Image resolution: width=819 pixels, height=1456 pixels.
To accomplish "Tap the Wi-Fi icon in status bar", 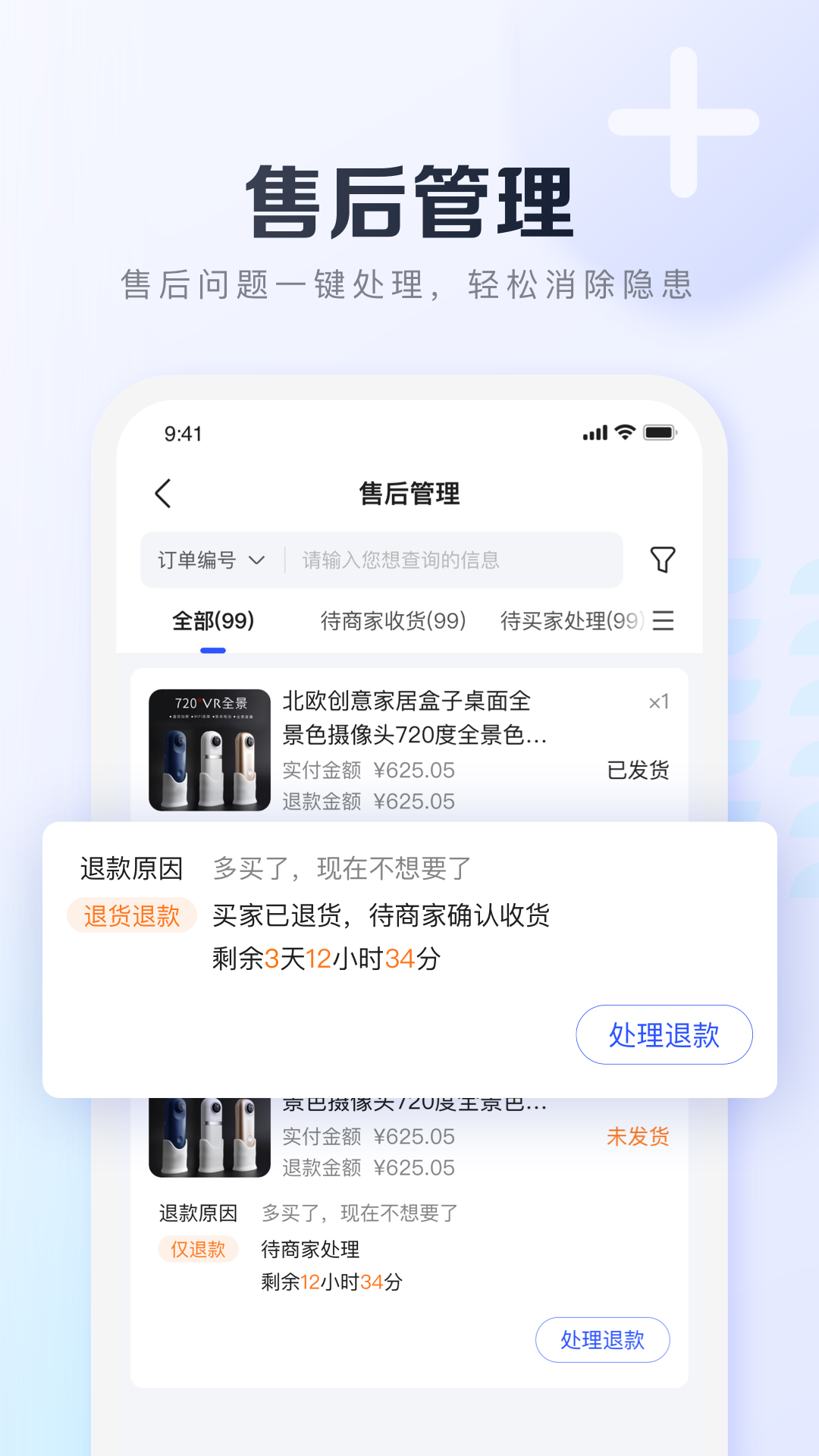I will (x=623, y=432).
